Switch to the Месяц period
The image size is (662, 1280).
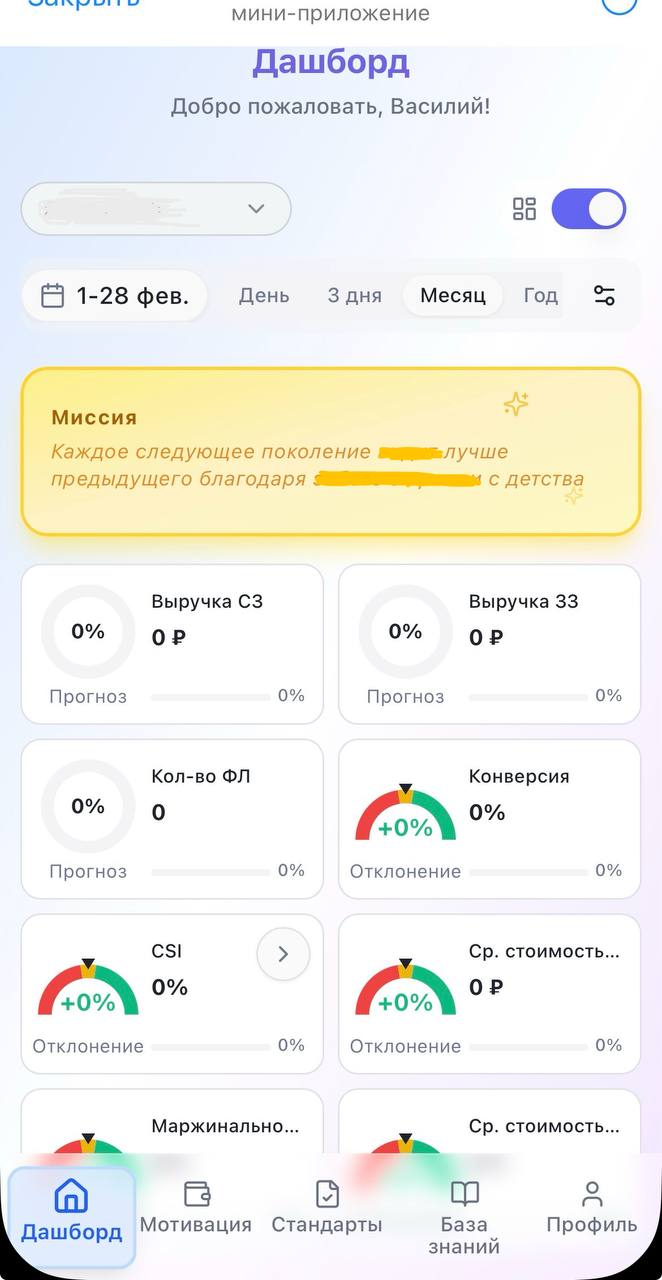[452, 296]
